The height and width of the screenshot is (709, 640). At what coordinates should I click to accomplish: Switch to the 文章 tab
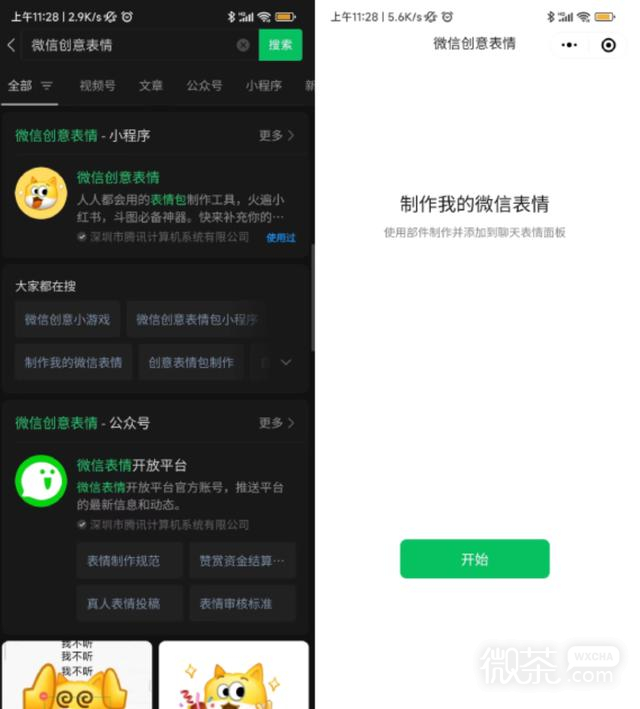click(x=151, y=85)
